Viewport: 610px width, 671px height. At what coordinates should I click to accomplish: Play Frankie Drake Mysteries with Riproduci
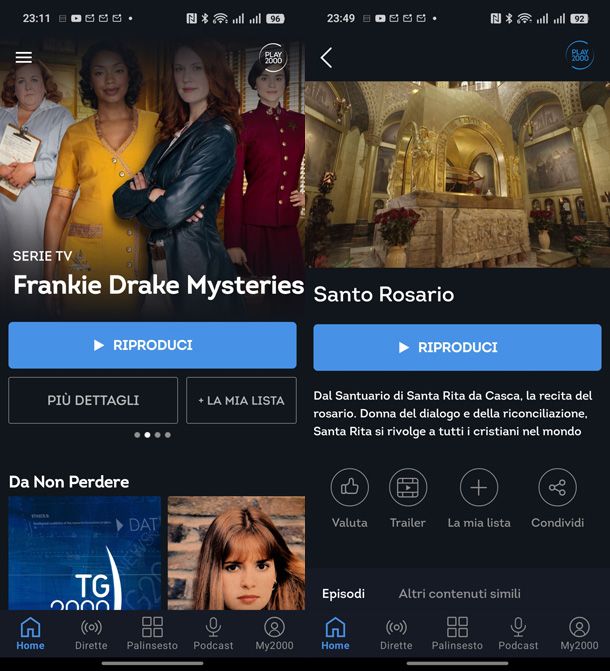(x=152, y=345)
